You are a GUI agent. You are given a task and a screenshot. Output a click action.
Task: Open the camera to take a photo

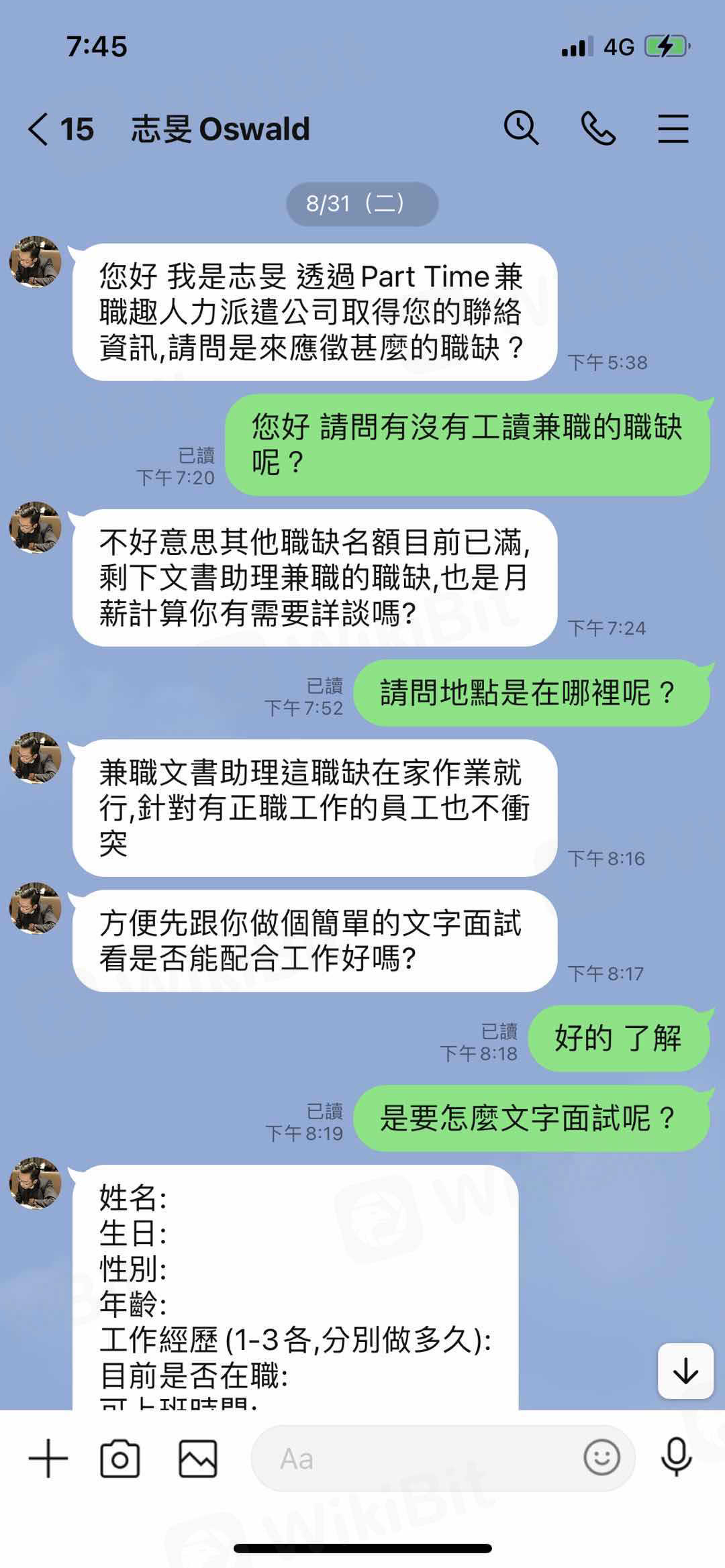[120, 1459]
